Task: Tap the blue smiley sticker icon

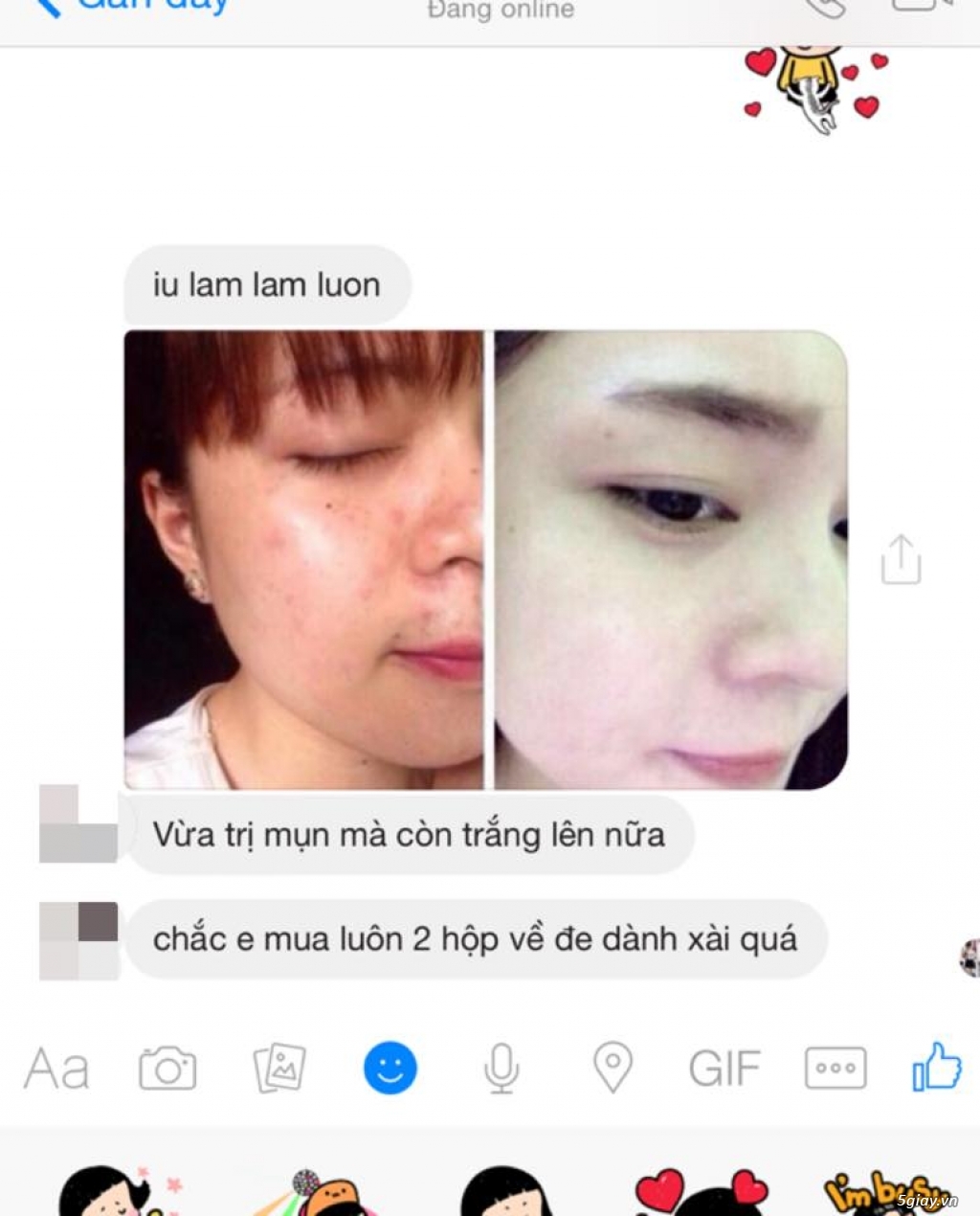Action: (x=390, y=1068)
